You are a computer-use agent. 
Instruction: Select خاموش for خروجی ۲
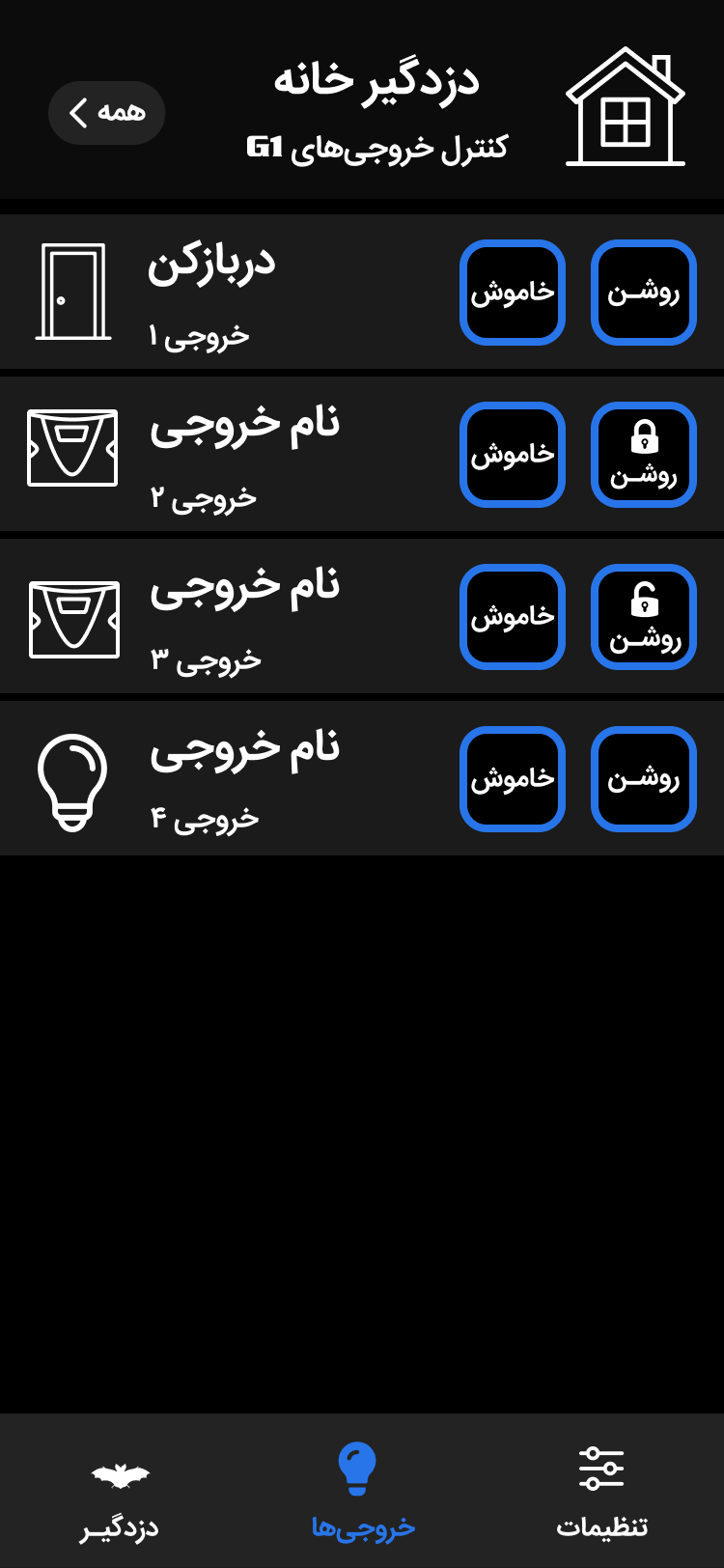pyautogui.click(x=513, y=455)
